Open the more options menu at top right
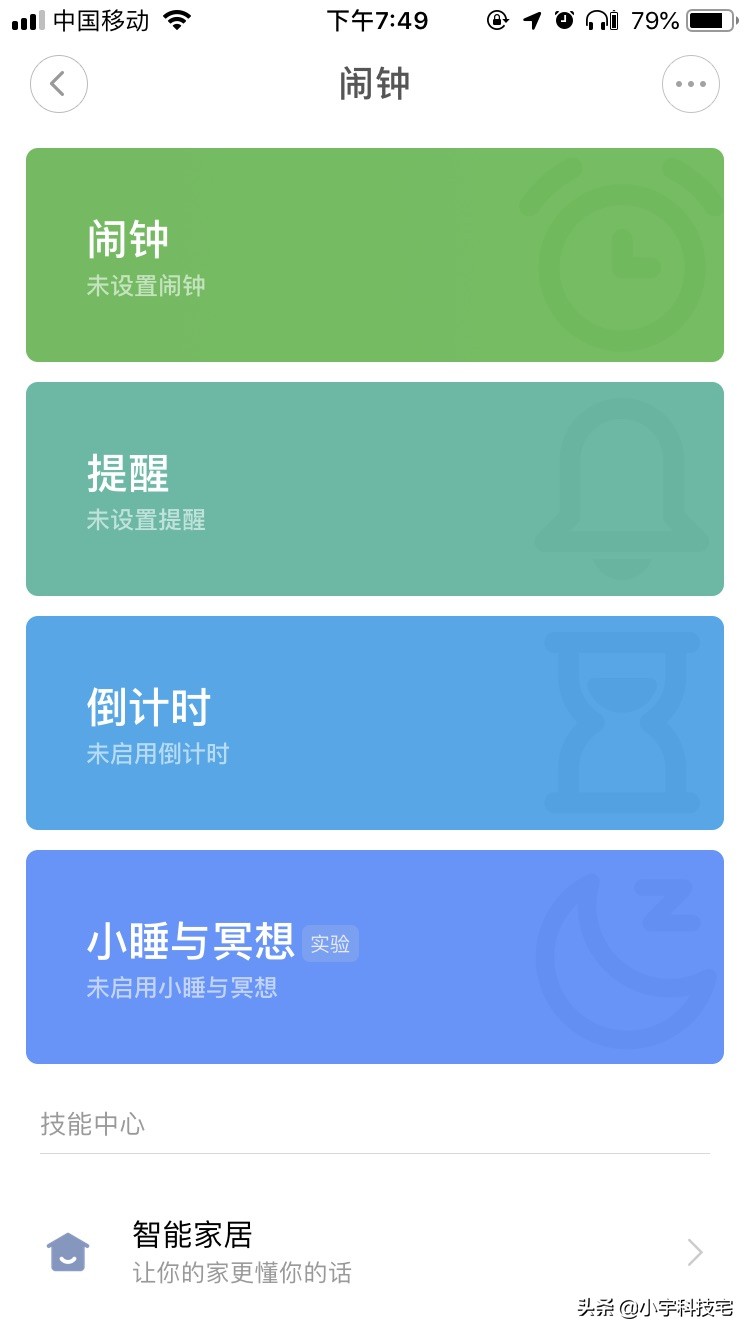The width and height of the screenshot is (750, 1334). point(691,84)
